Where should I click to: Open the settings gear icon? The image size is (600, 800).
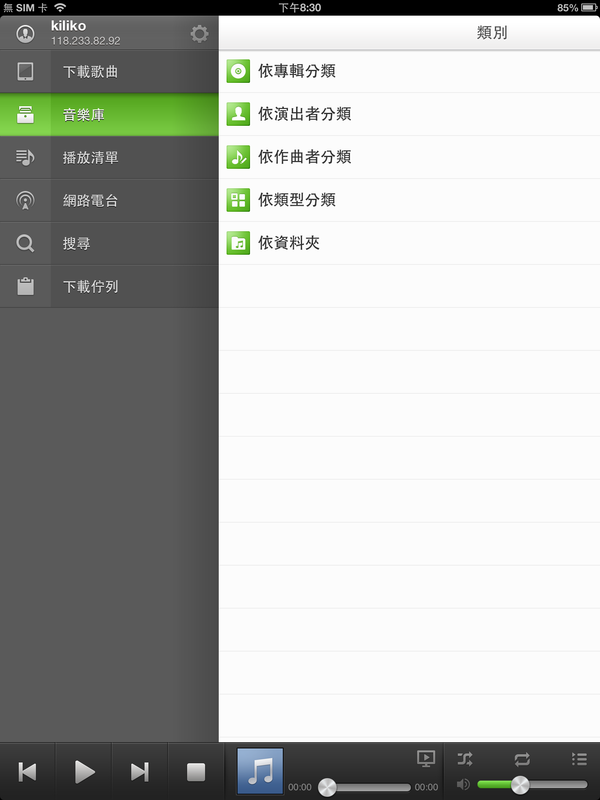pos(199,34)
